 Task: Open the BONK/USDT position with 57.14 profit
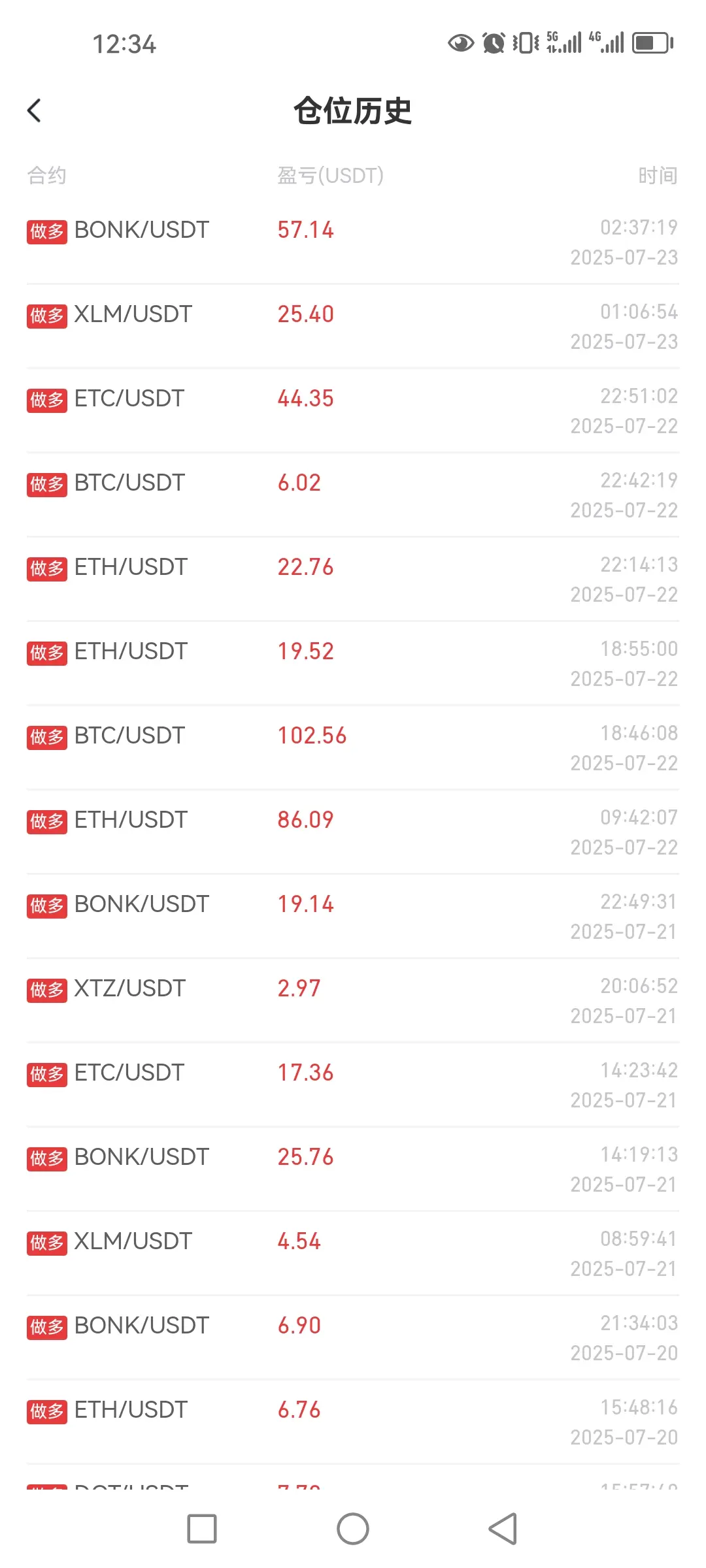353,242
